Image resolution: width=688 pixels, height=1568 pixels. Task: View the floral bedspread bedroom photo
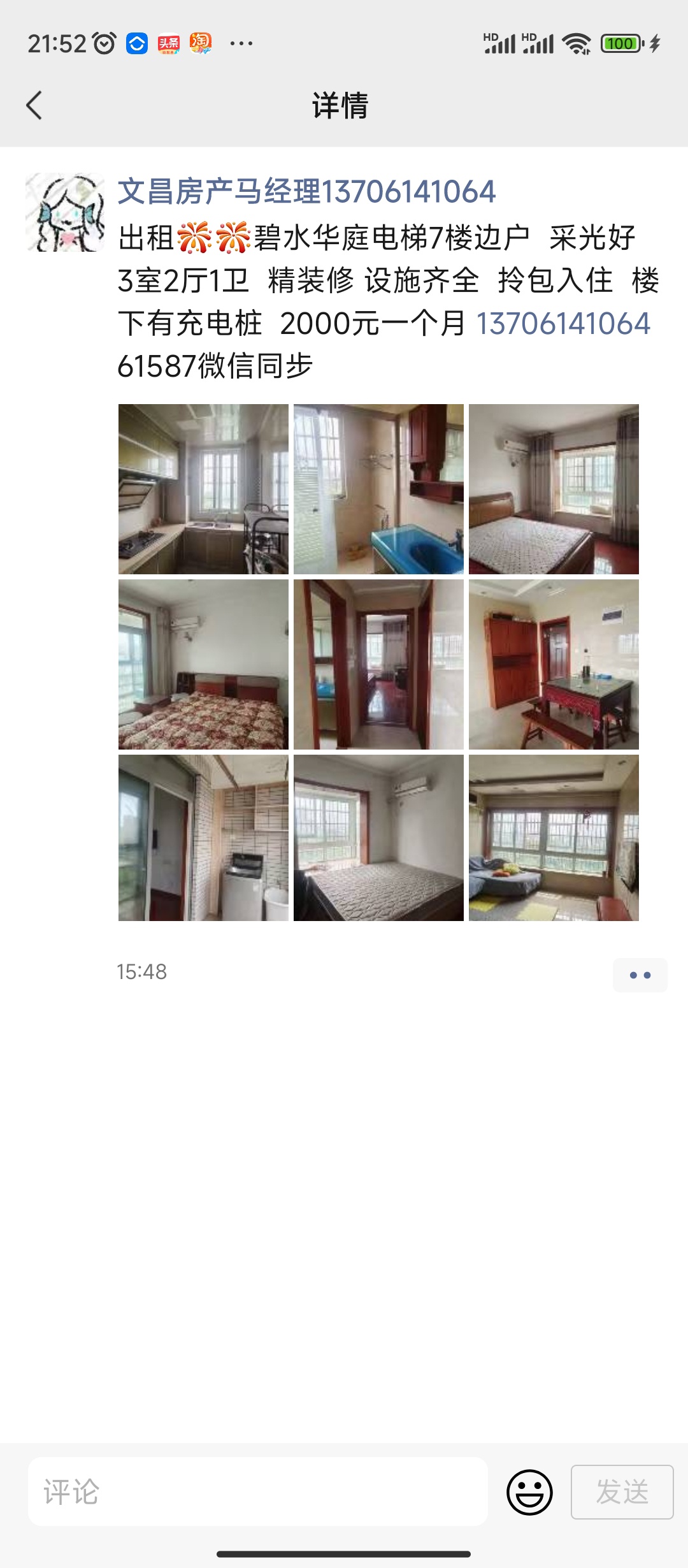coord(203,664)
